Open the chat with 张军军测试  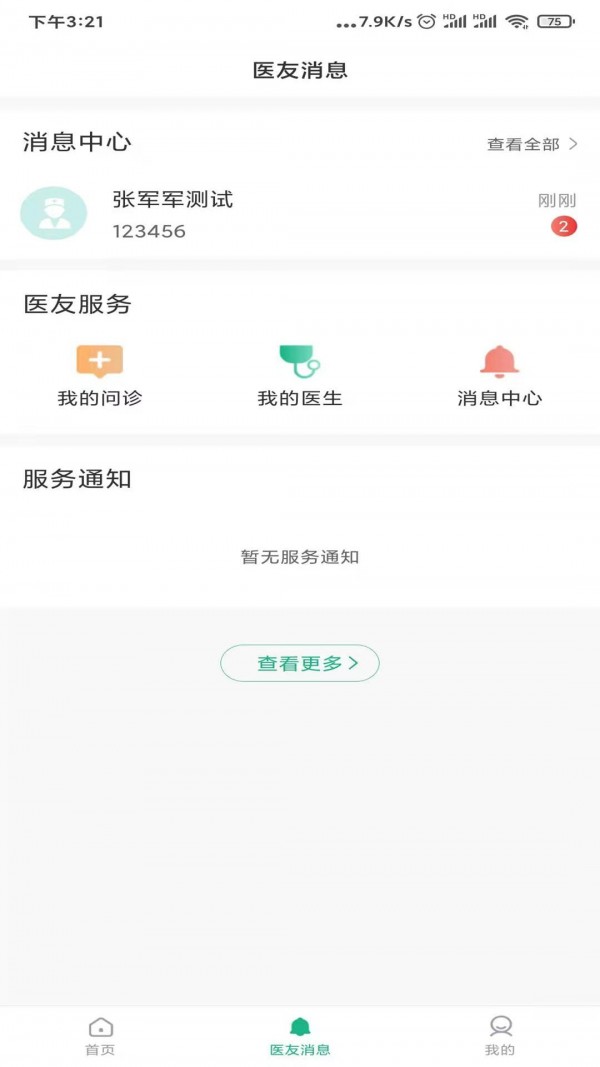[300, 214]
